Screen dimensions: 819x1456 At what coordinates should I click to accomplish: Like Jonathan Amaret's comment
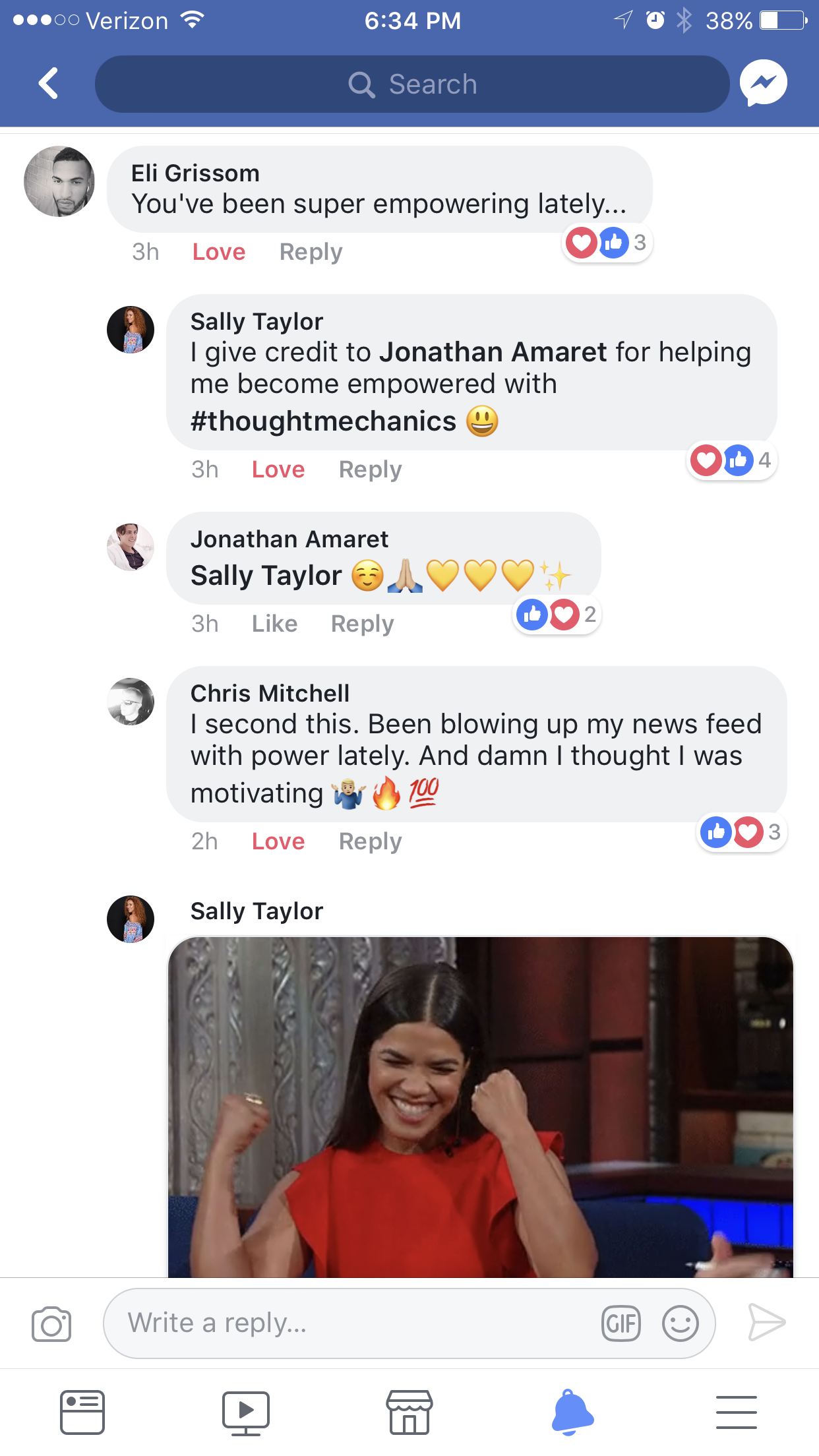tap(274, 624)
